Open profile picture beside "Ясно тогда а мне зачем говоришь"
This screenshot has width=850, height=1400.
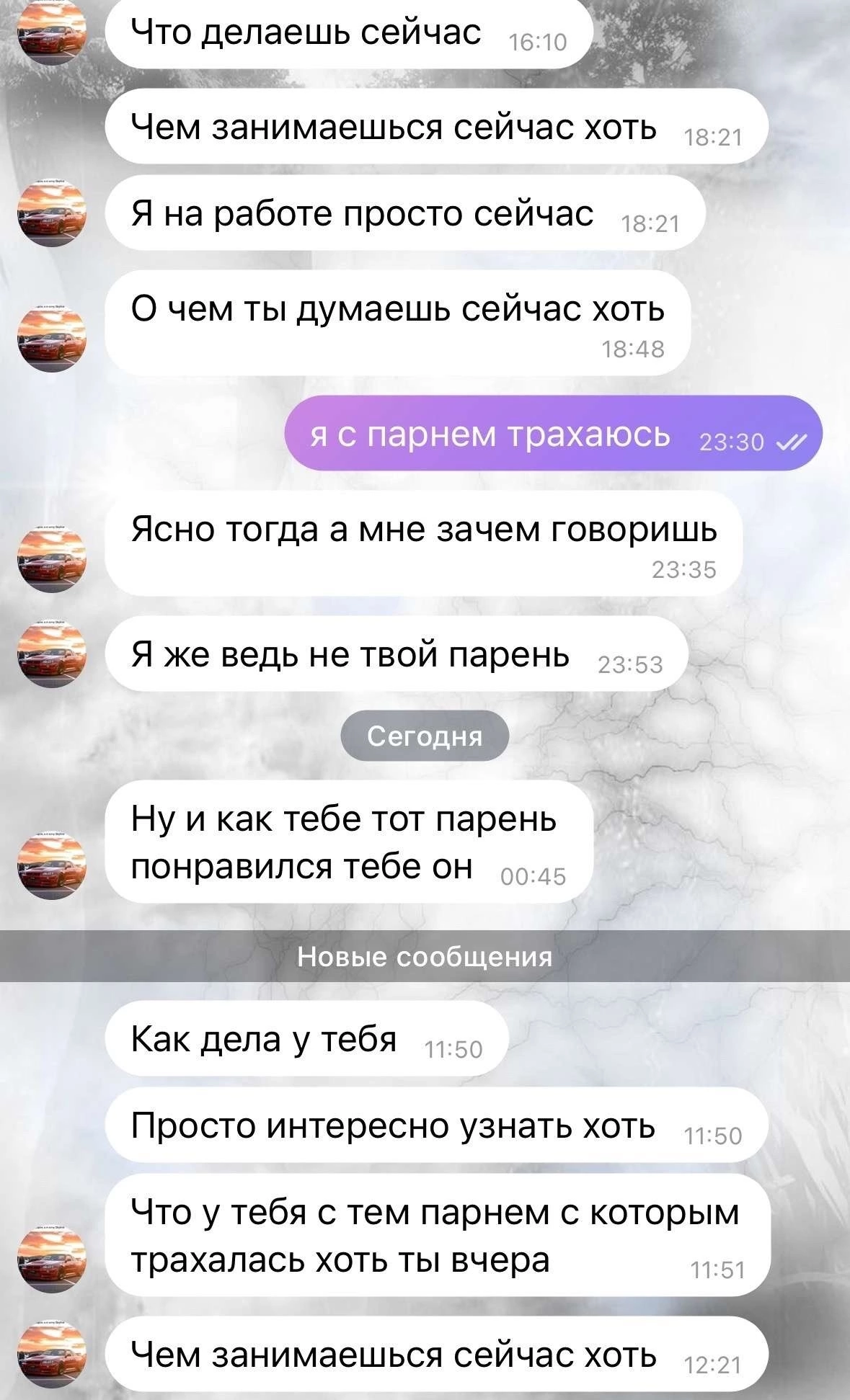point(52,559)
